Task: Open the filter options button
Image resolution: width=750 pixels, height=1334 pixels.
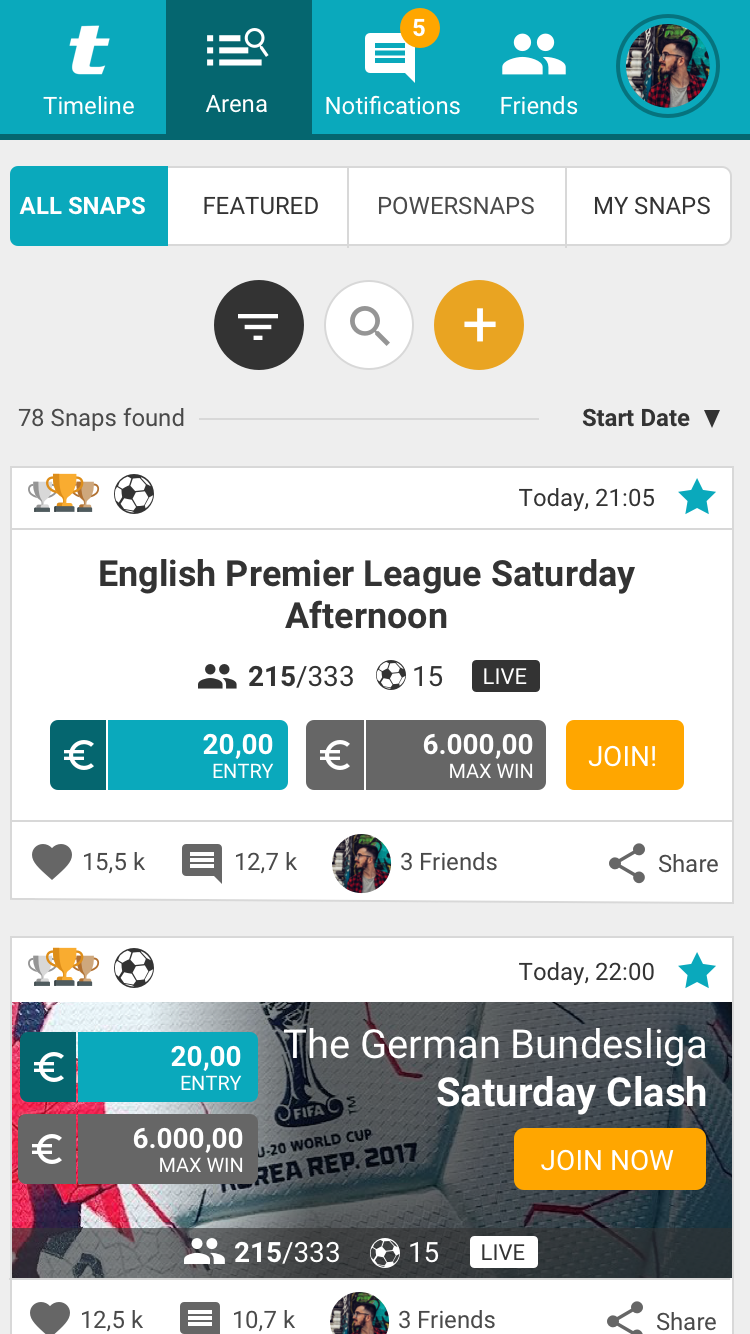Action: tap(259, 325)
